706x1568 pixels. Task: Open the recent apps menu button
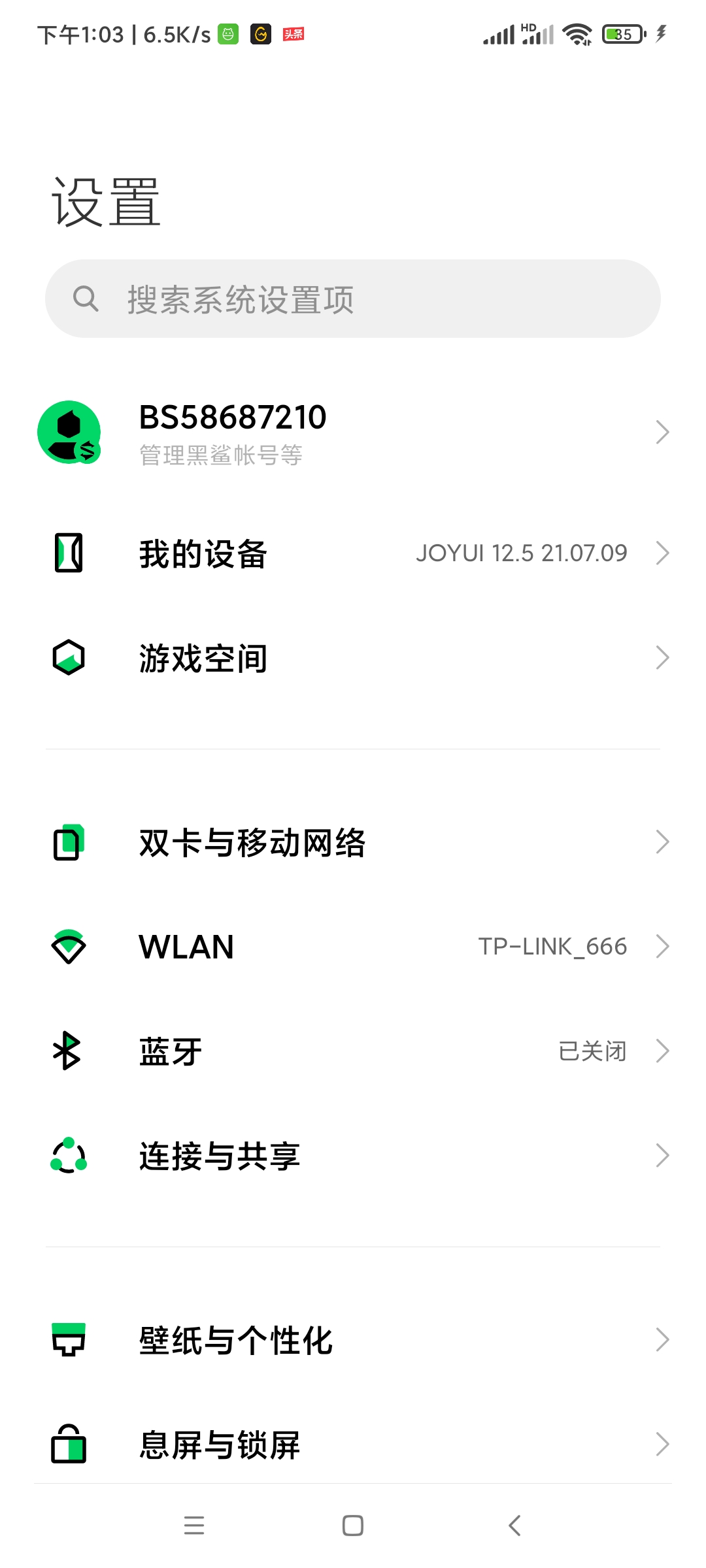pyautogui.click(x=194, y=1526)
